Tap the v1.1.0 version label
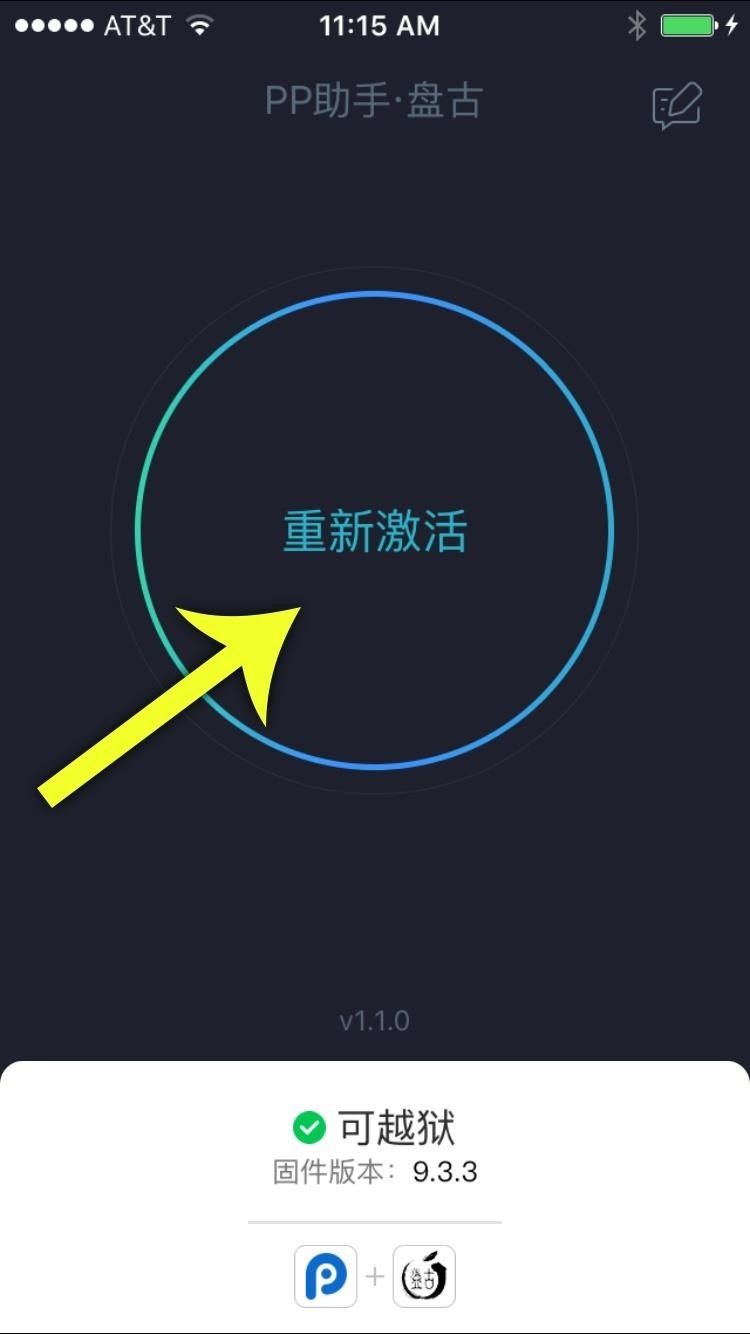Viewport: 750px width, 1334px height. (x=374, y=1020)
